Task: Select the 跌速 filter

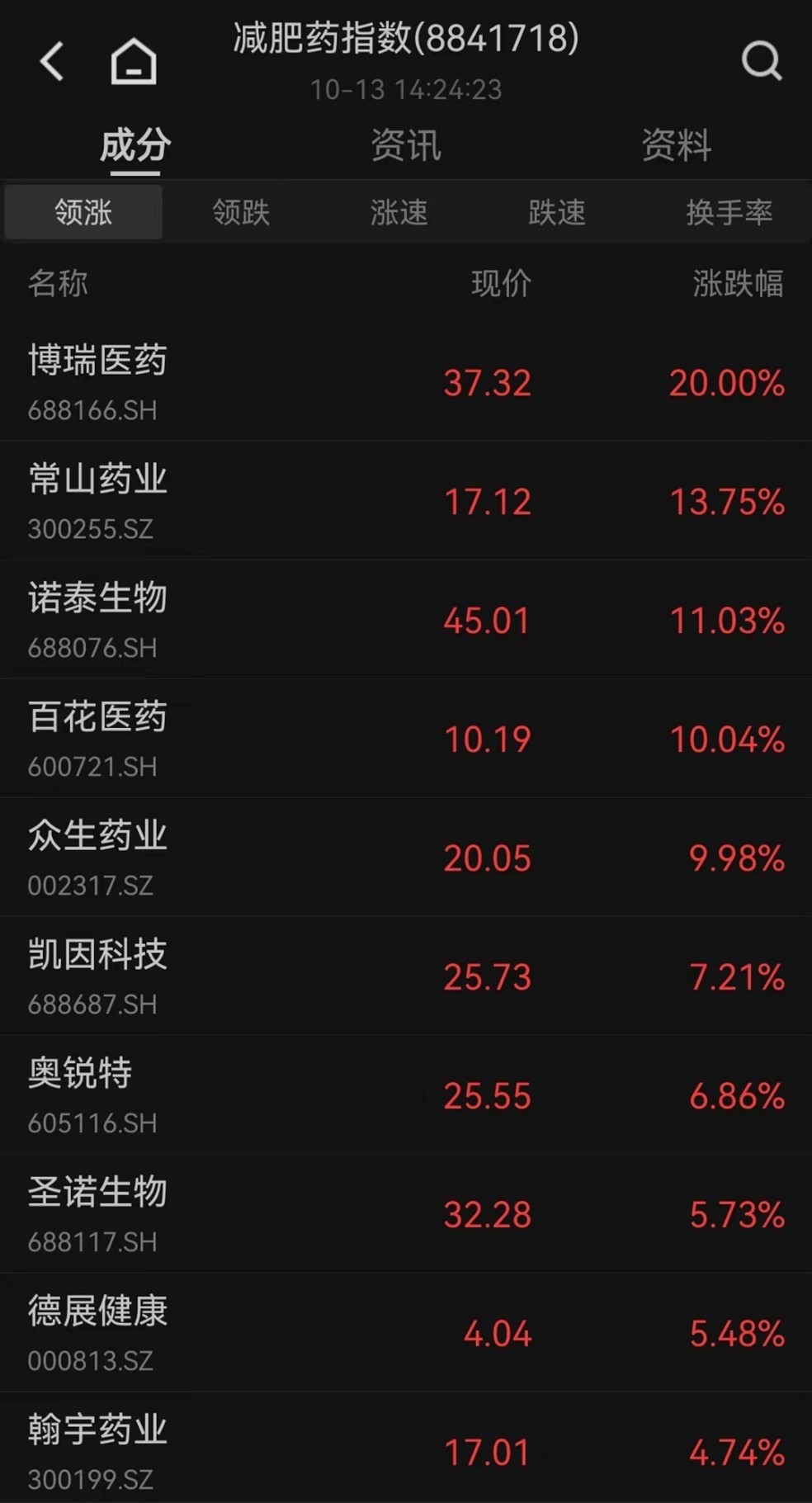Action: 557,213
